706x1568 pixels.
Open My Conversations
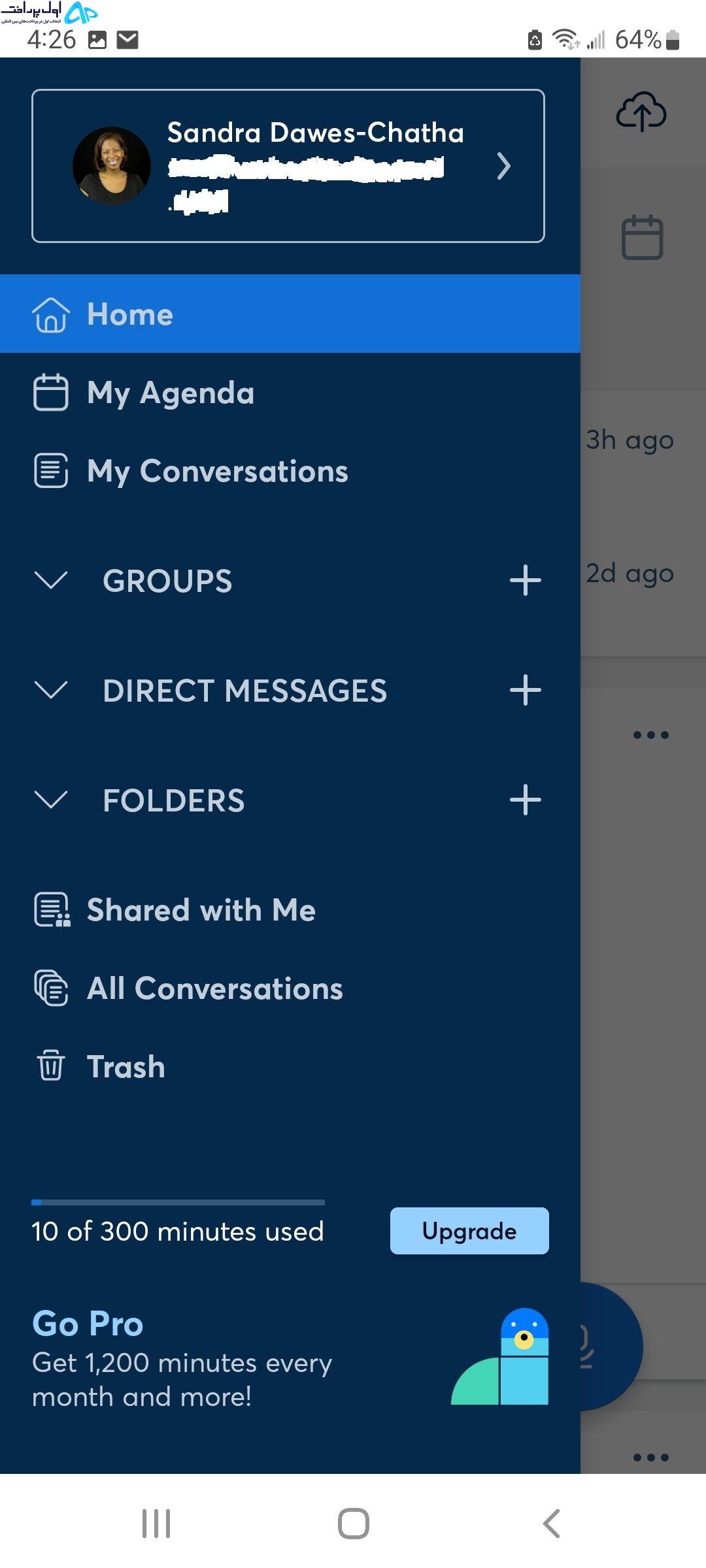coord(290,471)
